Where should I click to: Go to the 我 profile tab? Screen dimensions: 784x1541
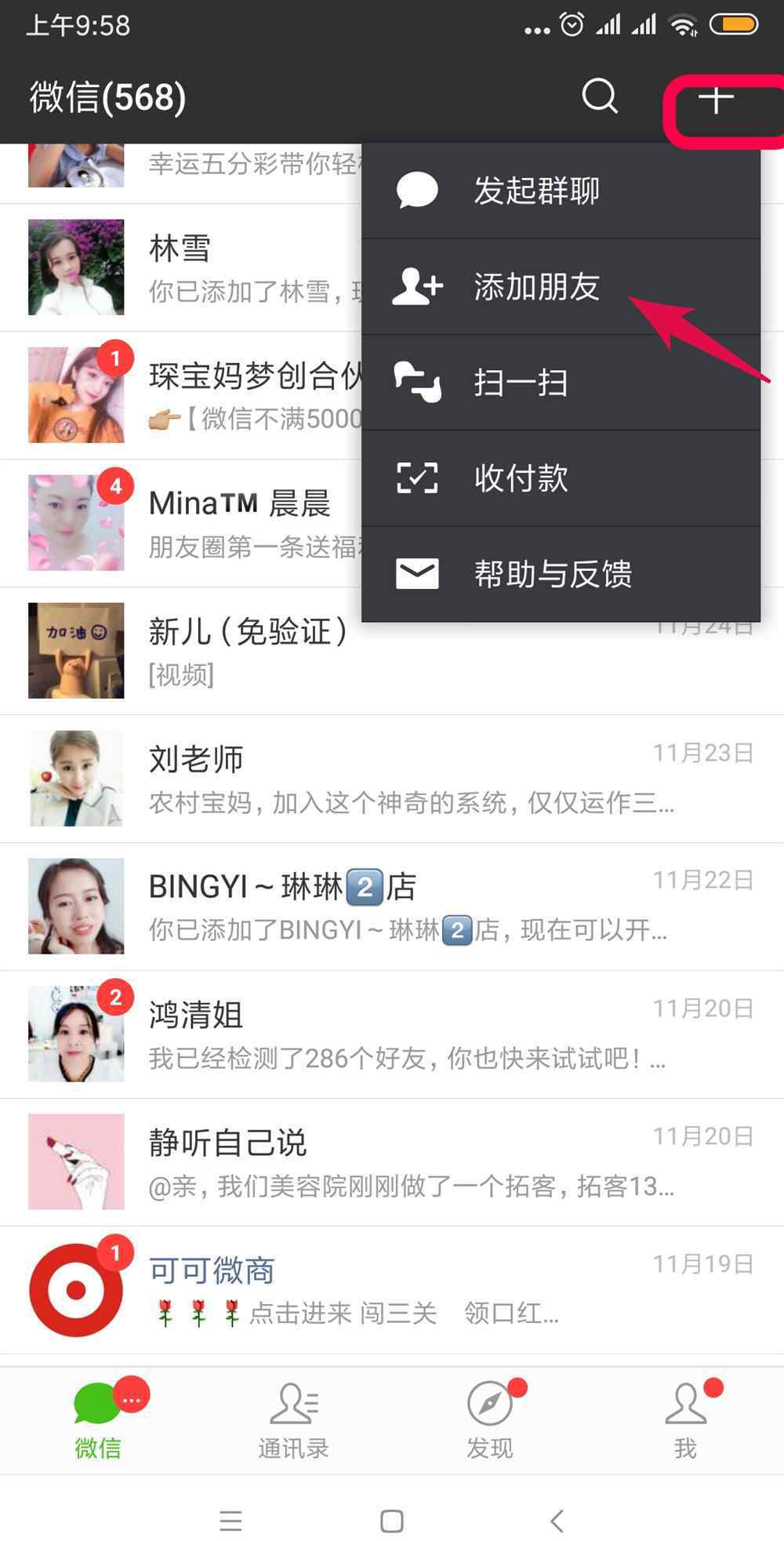tap(686, 1421)
